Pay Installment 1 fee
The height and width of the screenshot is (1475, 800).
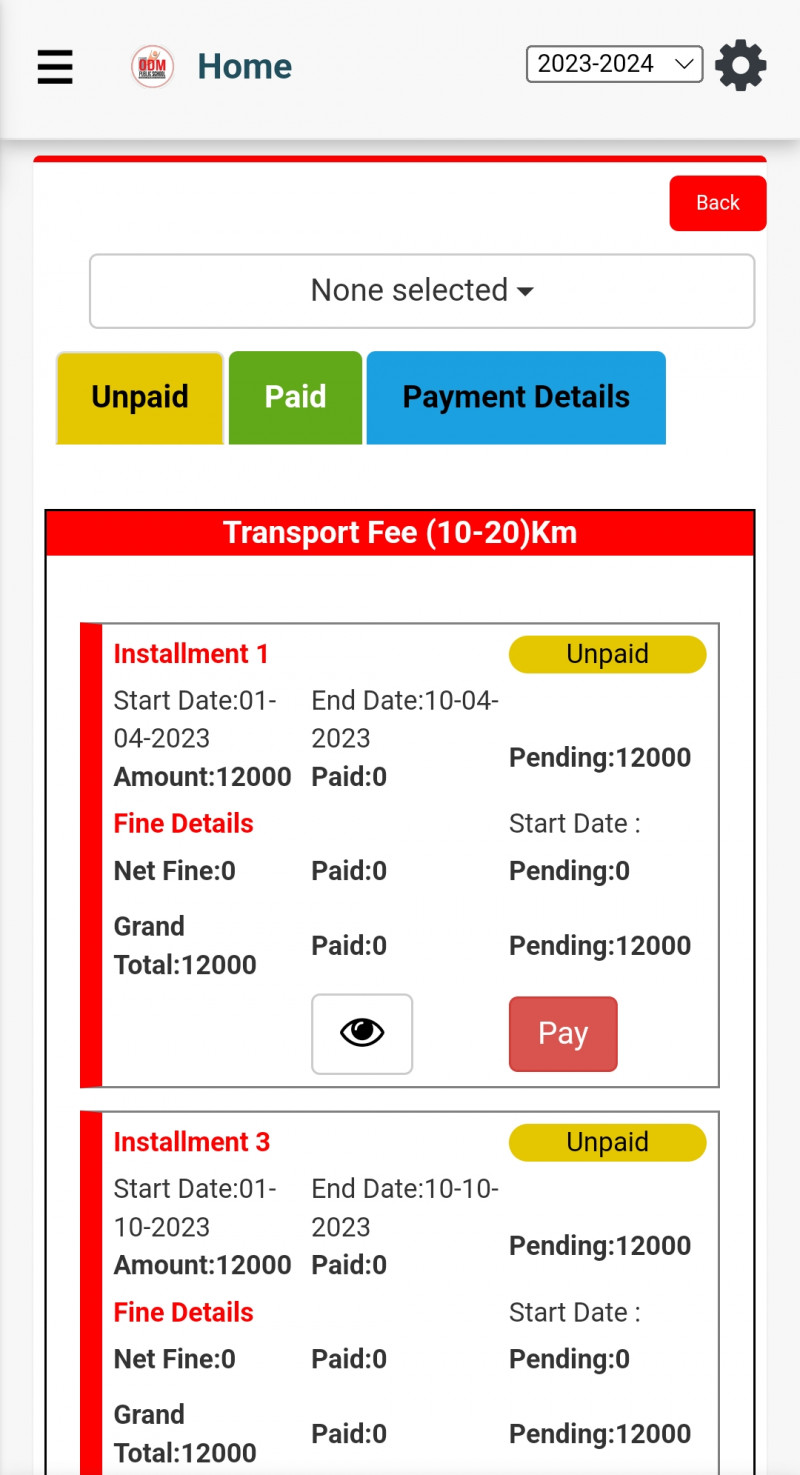563,1034
